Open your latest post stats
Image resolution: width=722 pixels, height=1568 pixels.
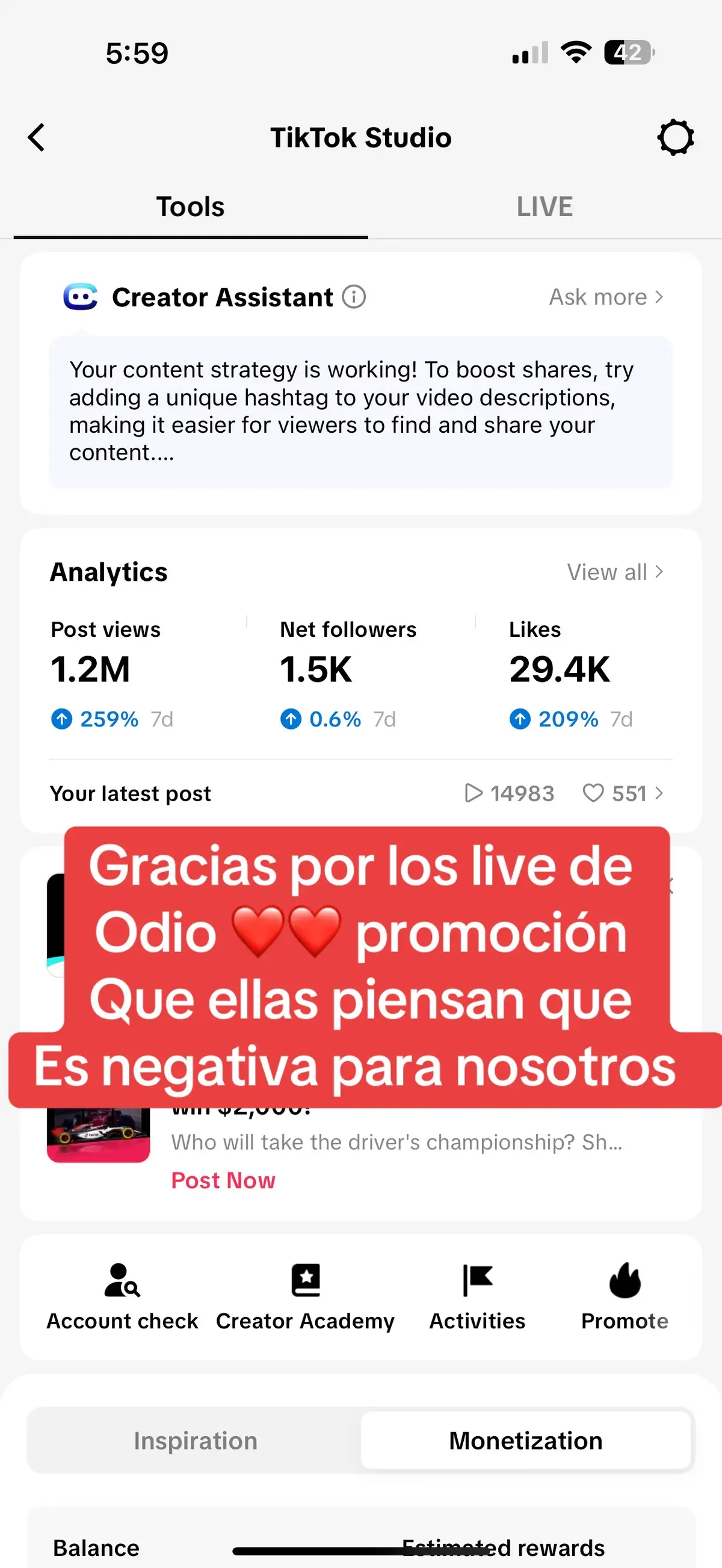360,793
